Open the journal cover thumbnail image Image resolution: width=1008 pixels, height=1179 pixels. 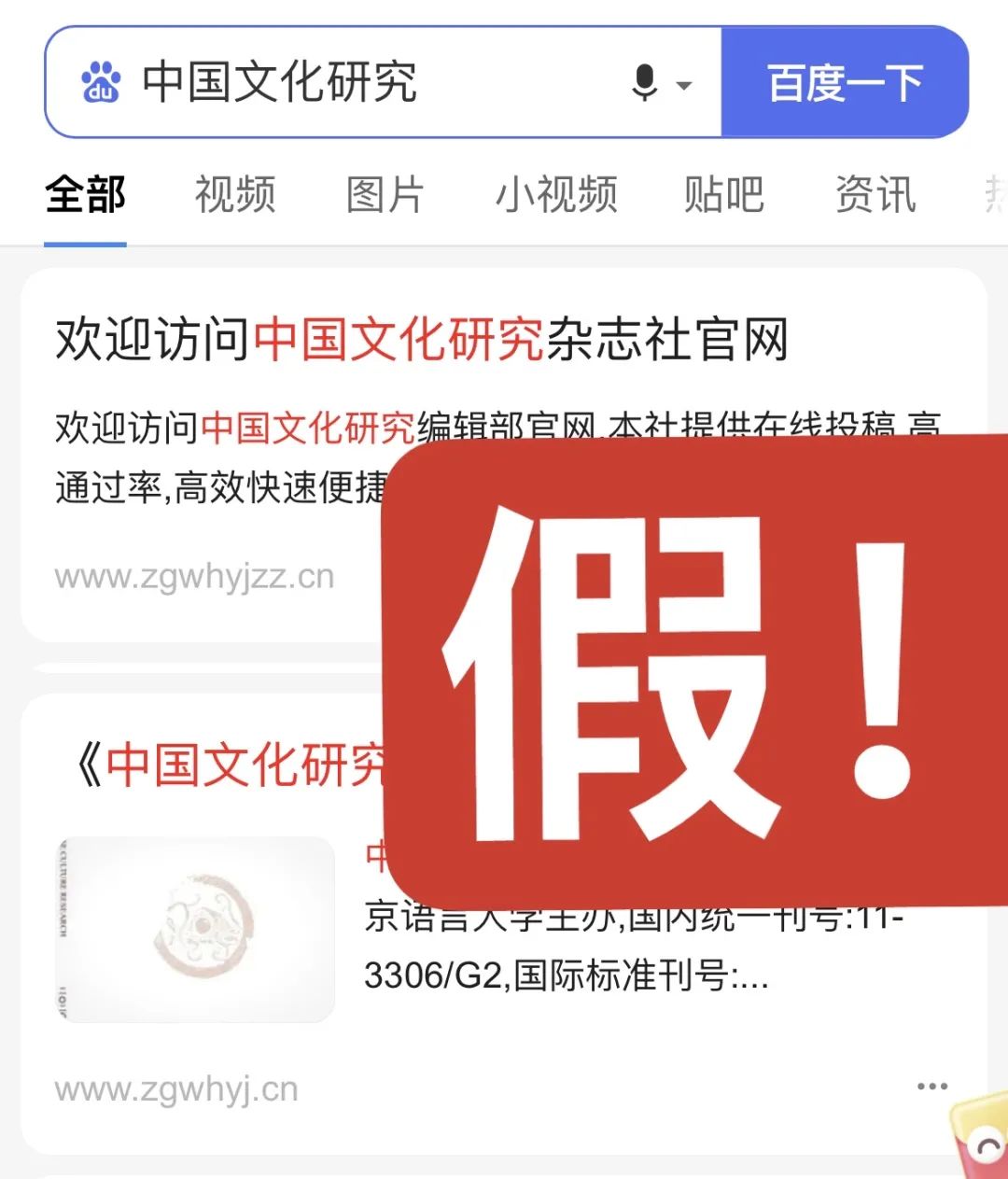coord(196,929)
